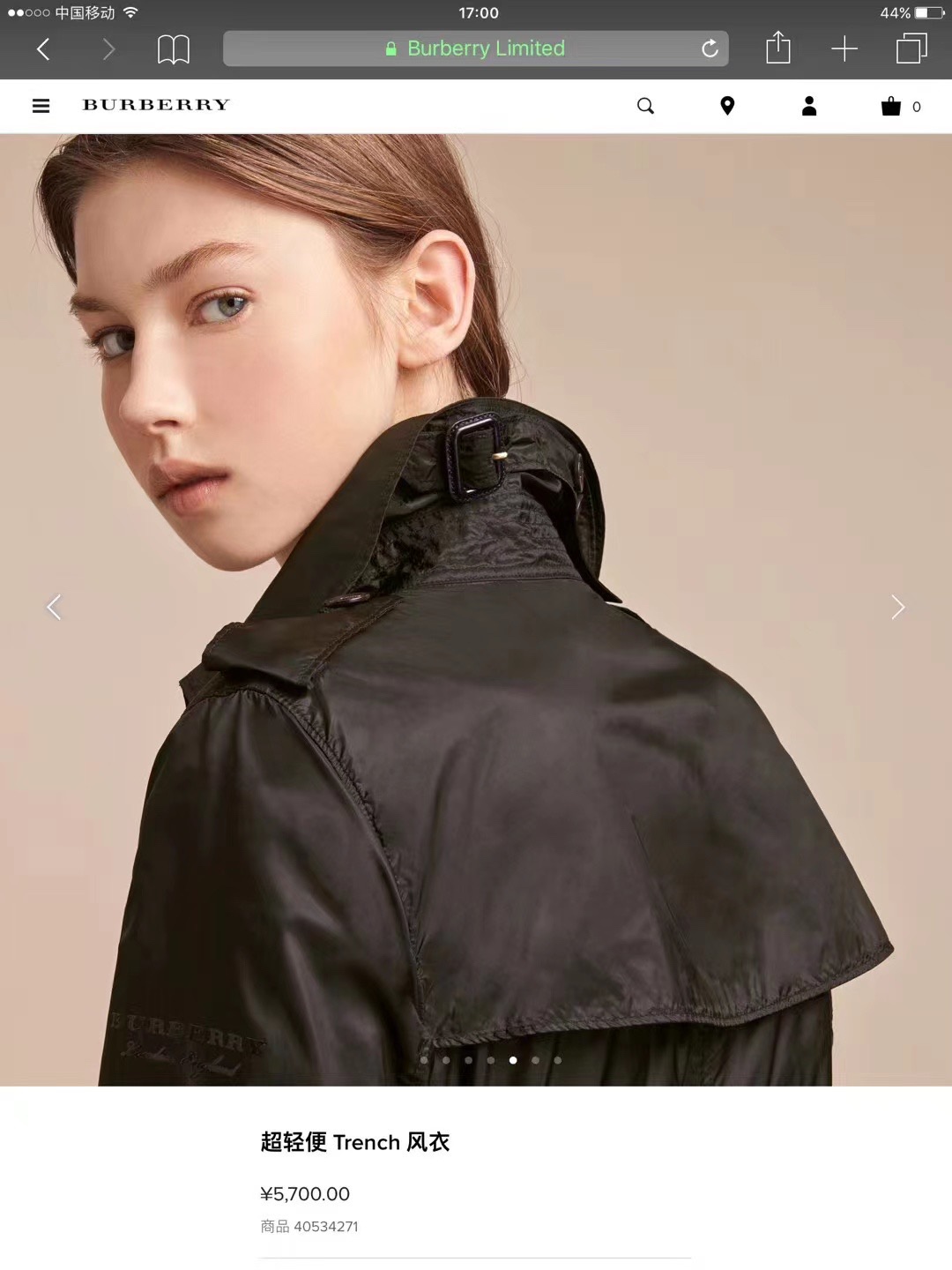952x1270 pixels.
Task: Tap the Burberry Limited address bar
Action: (476, 49)
